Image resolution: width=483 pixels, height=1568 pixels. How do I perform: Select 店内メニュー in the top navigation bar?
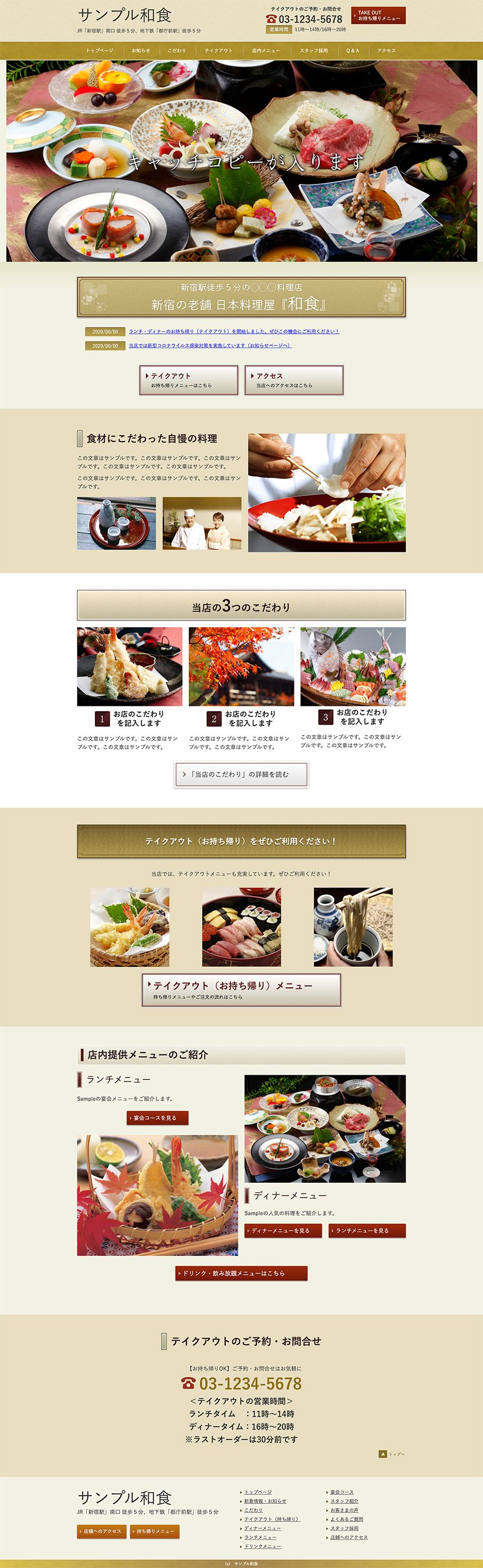click(x=266, y=50)
